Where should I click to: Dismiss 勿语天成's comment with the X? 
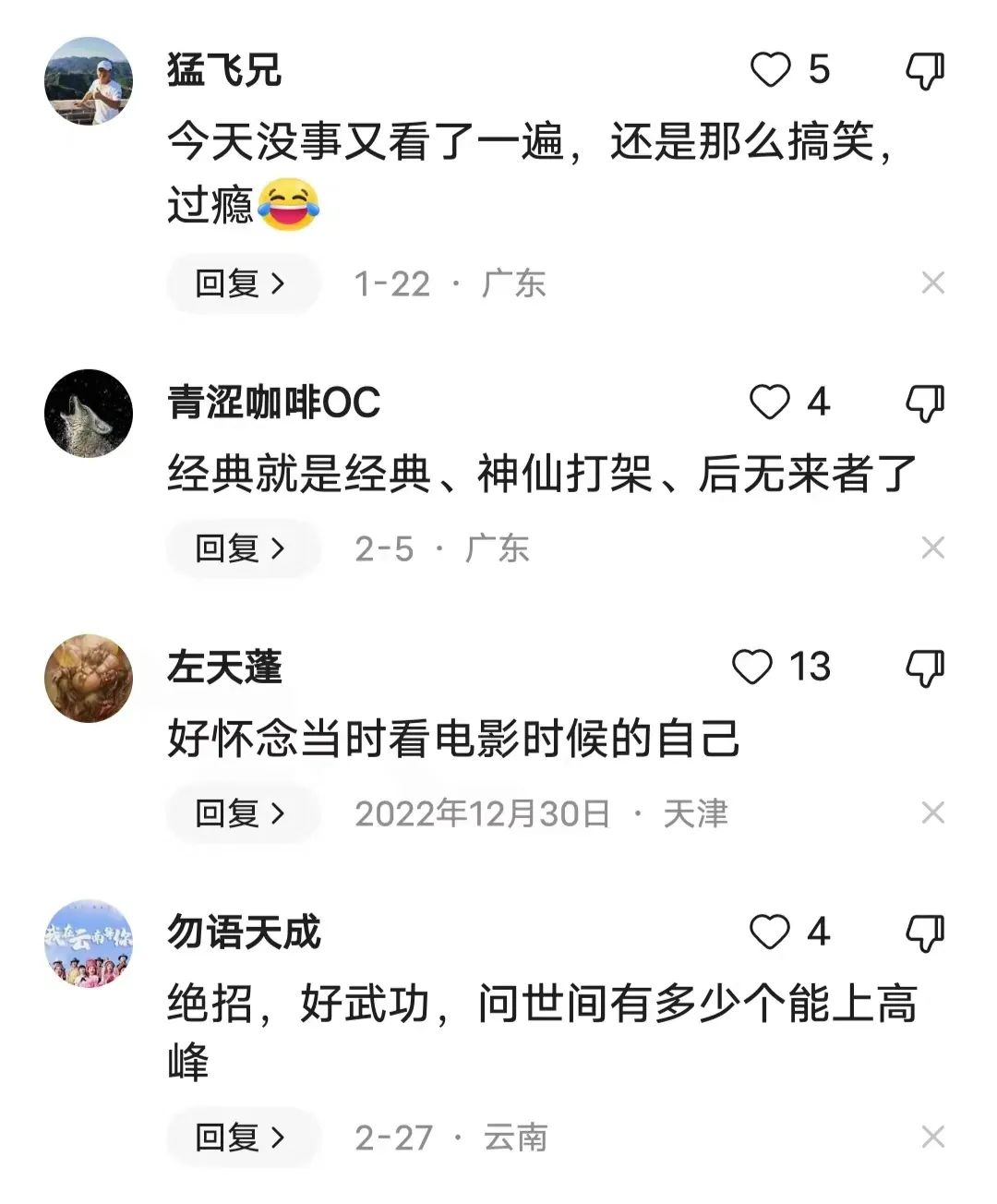click(932, 1138)
